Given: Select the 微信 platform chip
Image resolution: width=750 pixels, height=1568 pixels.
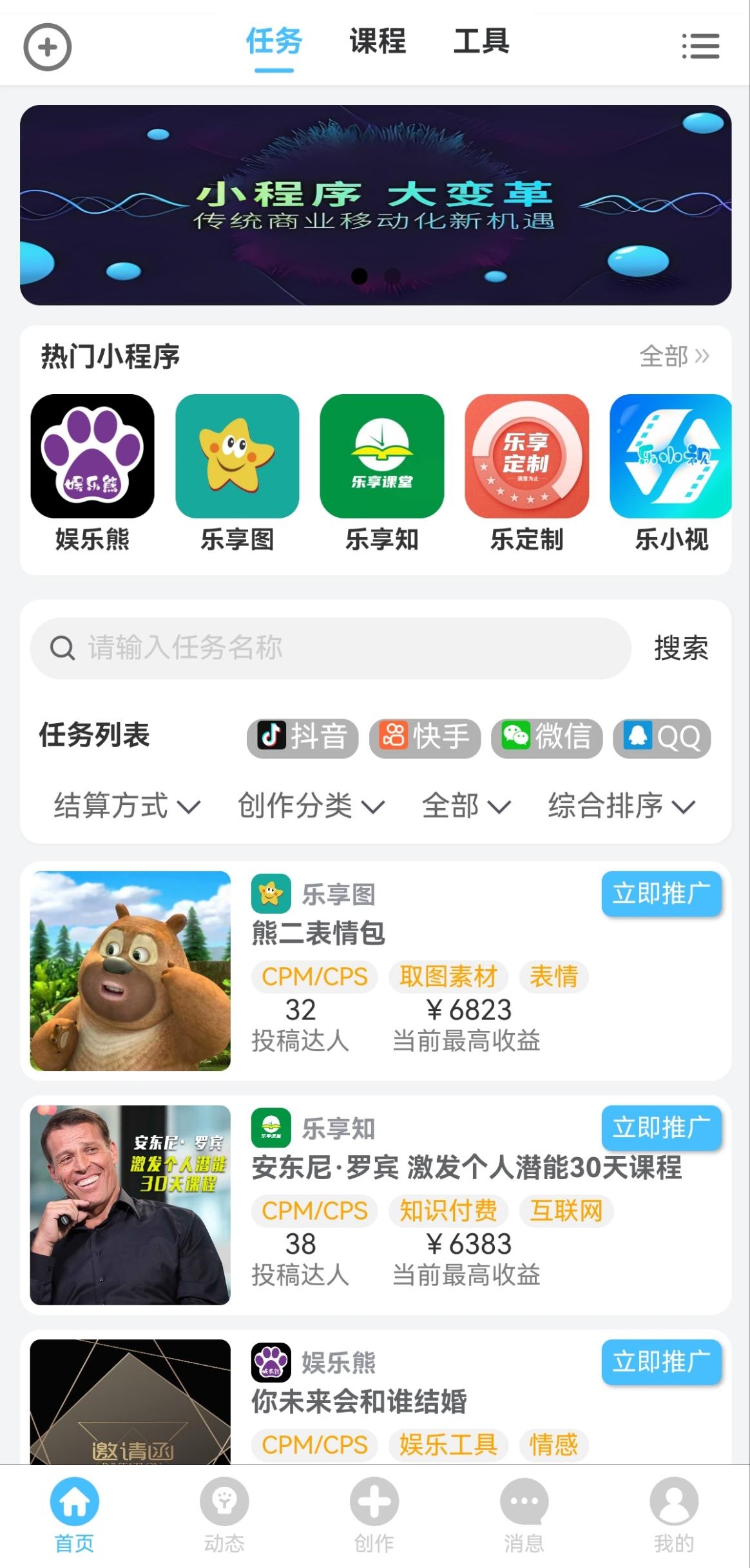Looking at the screenshot, I should 546,737.
